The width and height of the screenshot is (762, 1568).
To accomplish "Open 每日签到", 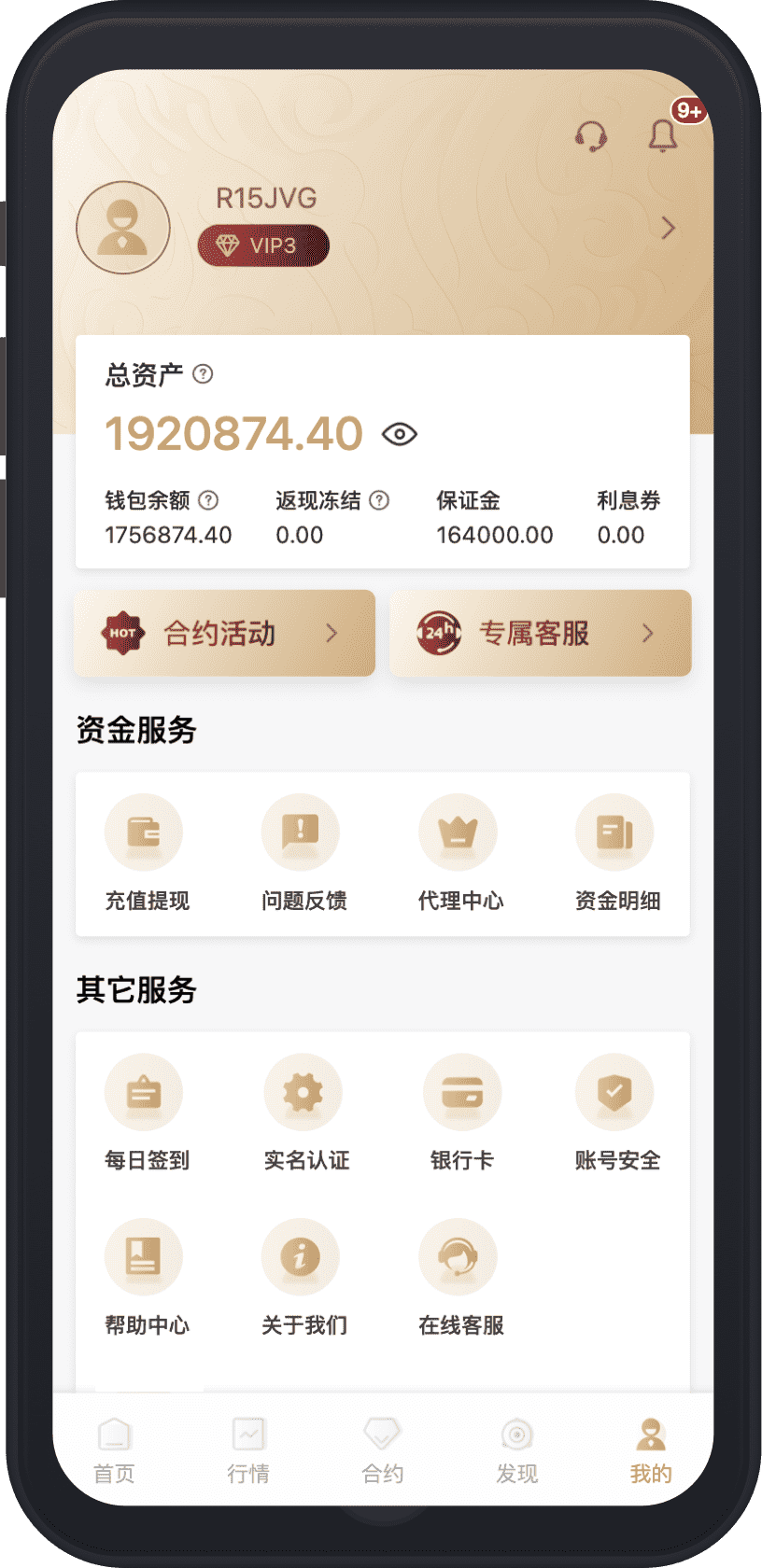I will point(147,1112).
